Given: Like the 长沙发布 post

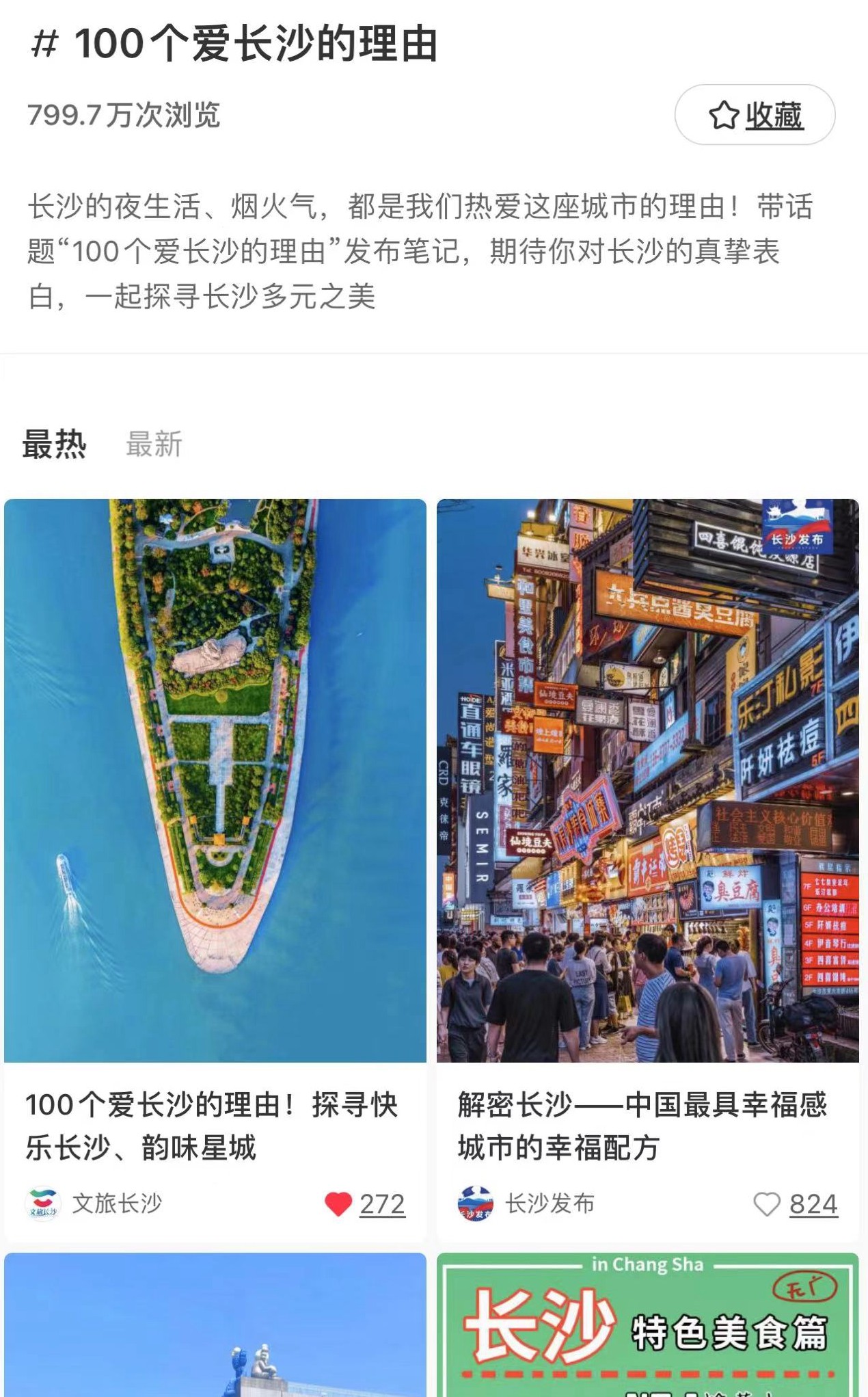Looking at the screenshot, I should 767,1203.
